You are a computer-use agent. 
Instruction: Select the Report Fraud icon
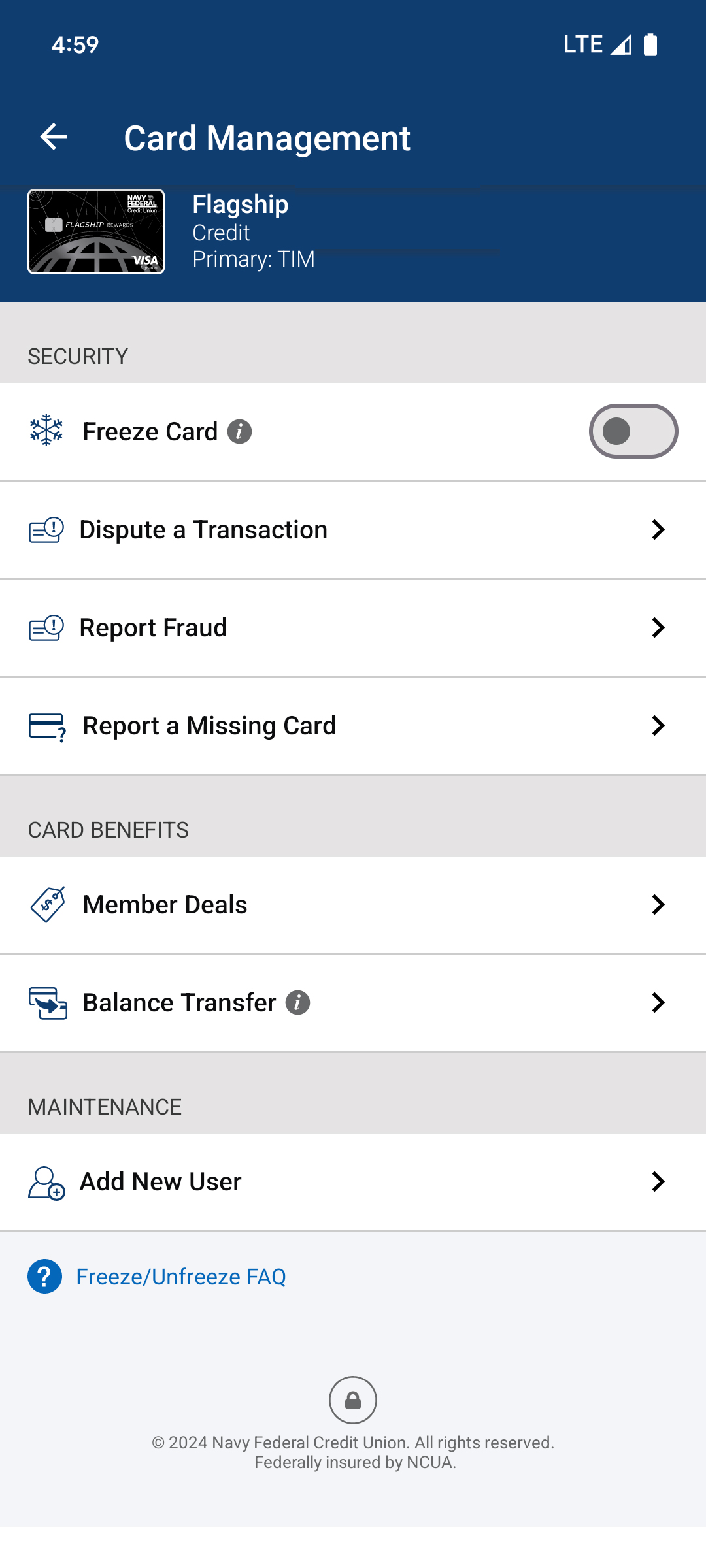[44, 627]
